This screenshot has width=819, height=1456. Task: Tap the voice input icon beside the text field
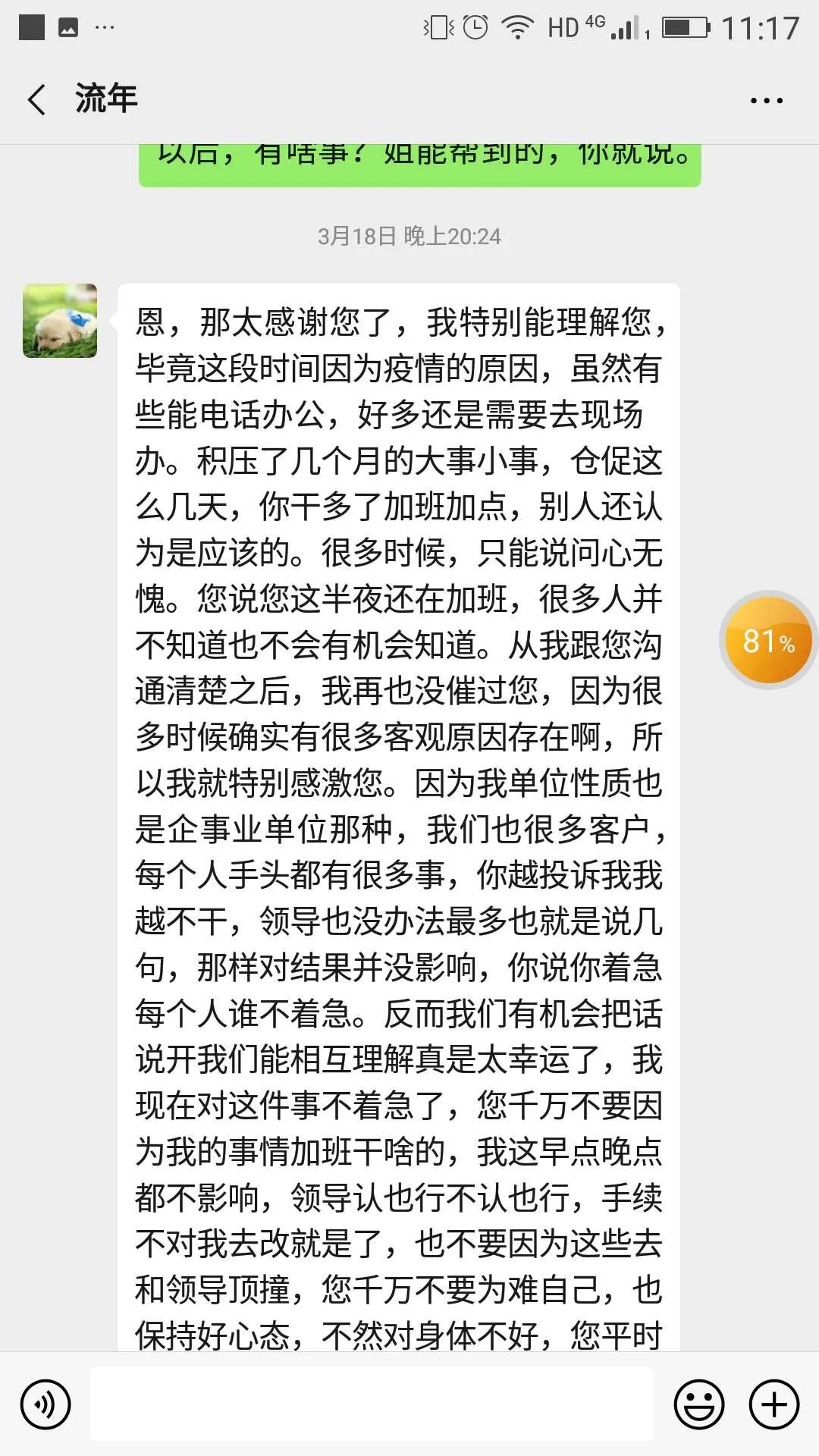click(45, 1404)
